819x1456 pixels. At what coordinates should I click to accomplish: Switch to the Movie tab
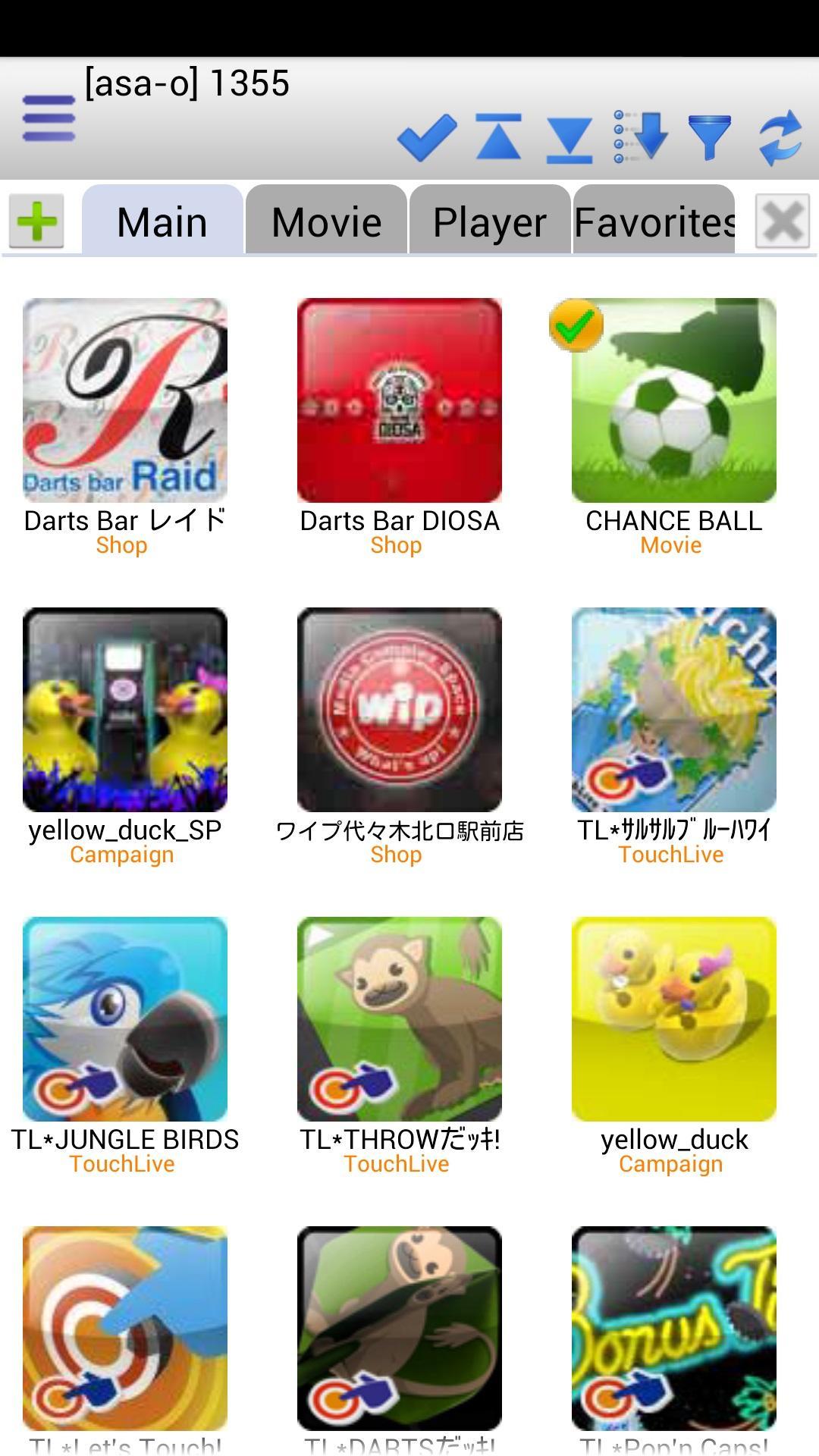pyautogui.click(x=326, y=221)
